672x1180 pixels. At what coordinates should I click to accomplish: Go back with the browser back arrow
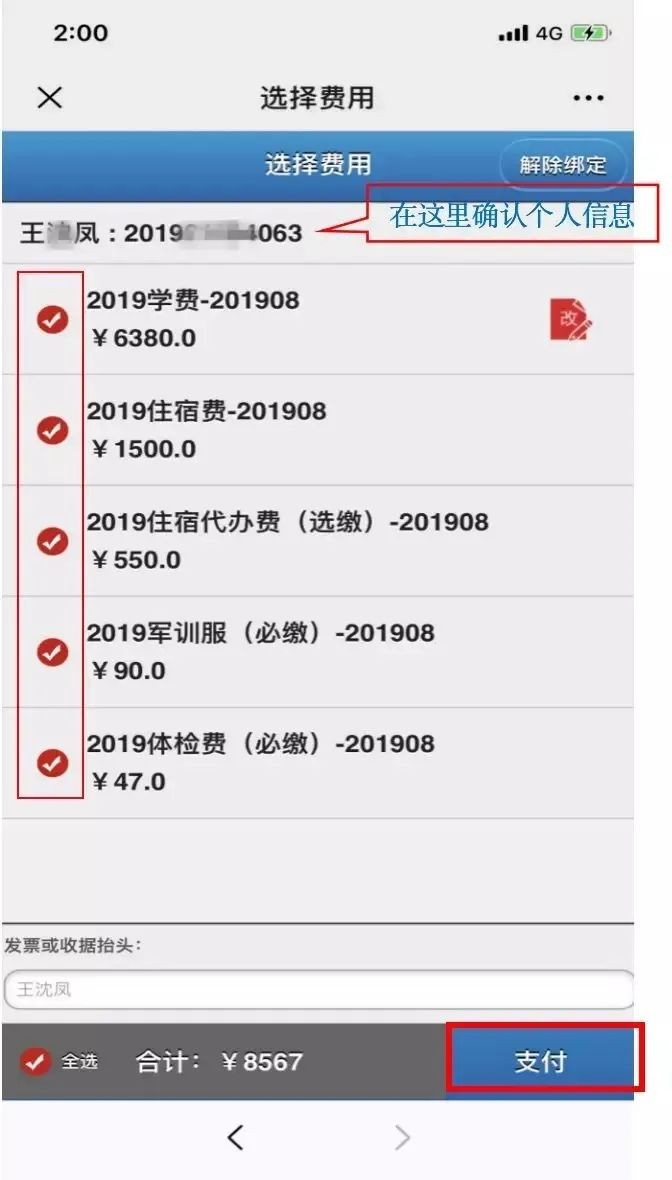236,1137
